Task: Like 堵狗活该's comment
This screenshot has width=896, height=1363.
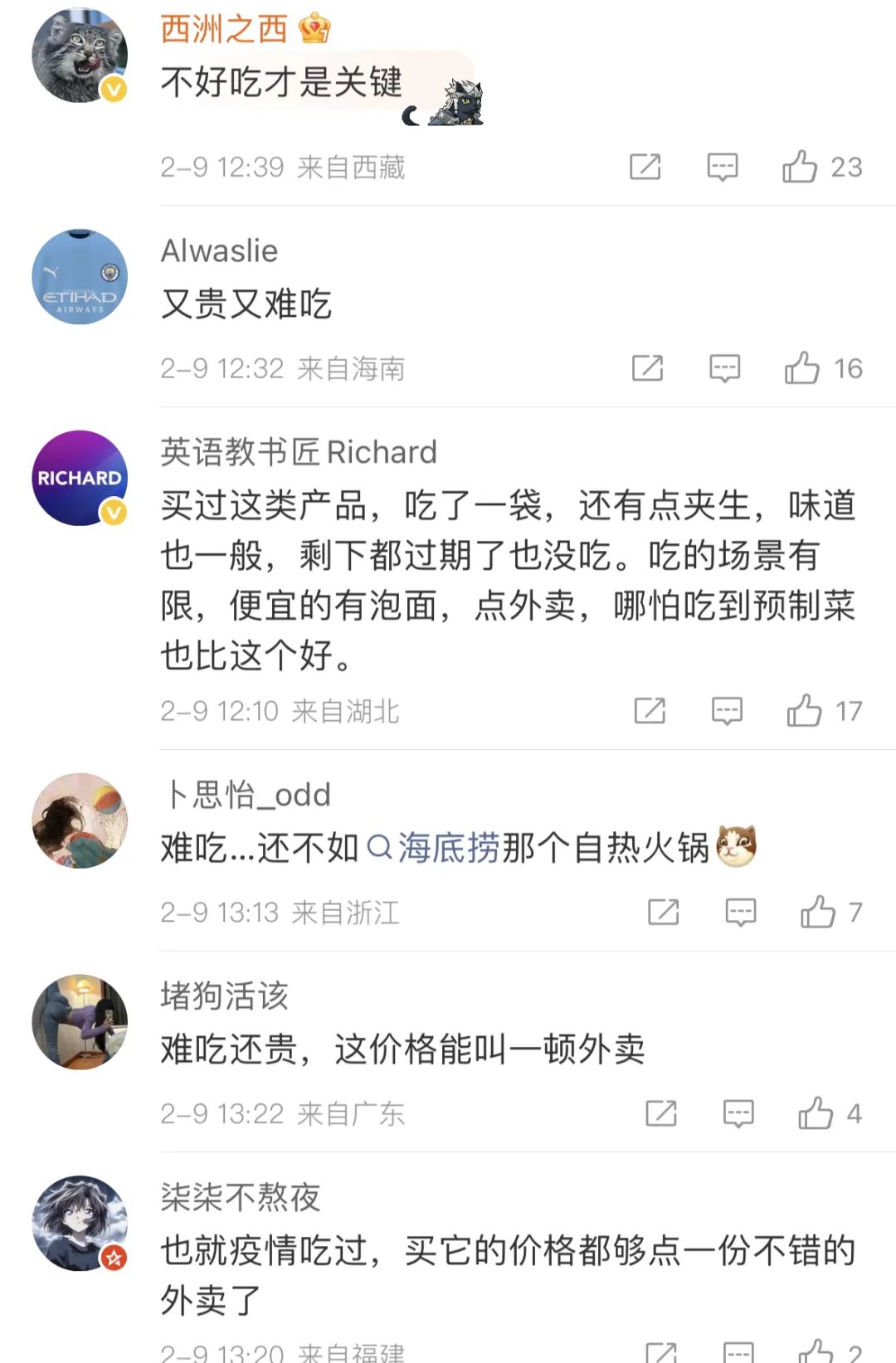Action: [816, 1113]
